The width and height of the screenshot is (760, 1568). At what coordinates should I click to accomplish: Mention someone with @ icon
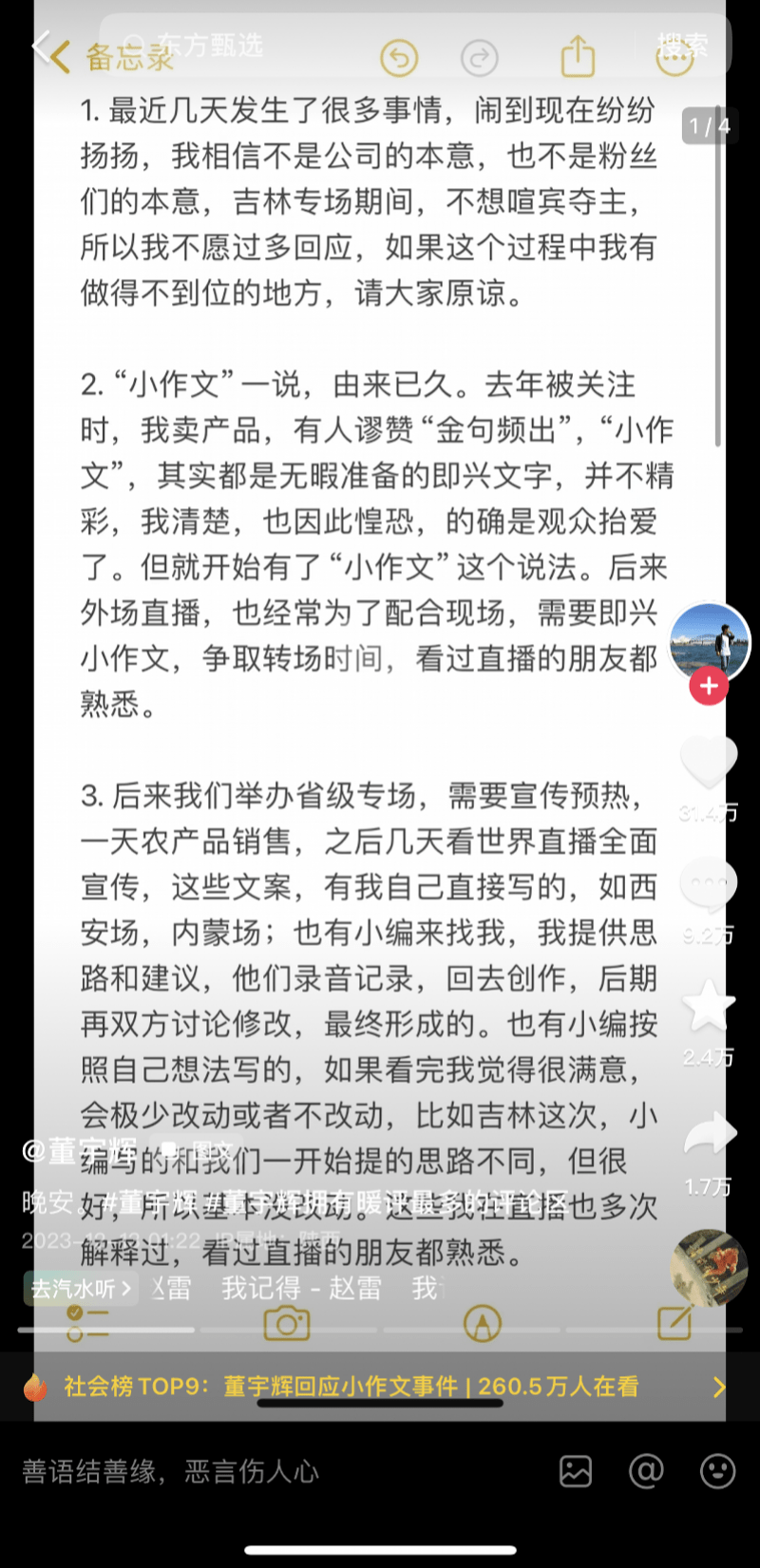click(646, 1471)
